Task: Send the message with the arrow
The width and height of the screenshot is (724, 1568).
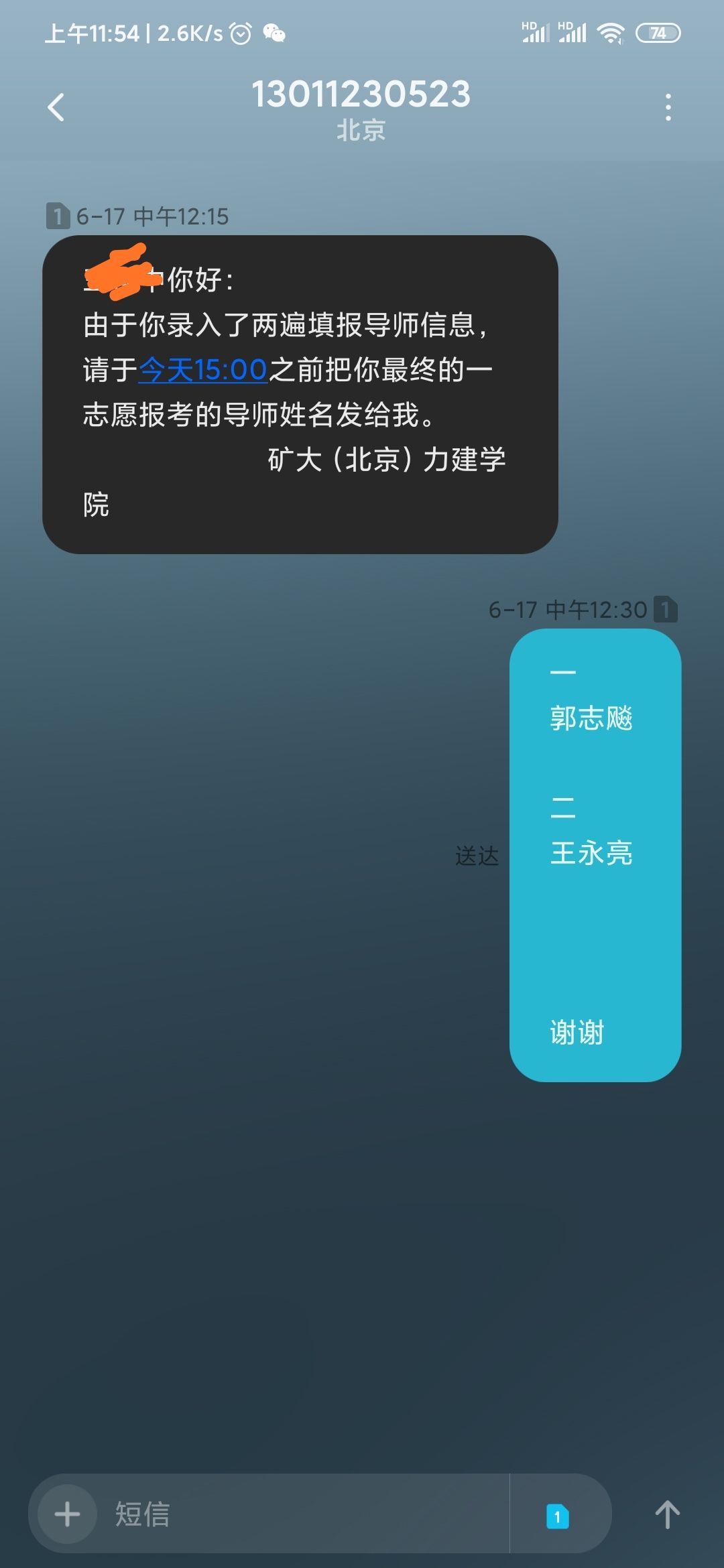Action: pos(667,1514)
